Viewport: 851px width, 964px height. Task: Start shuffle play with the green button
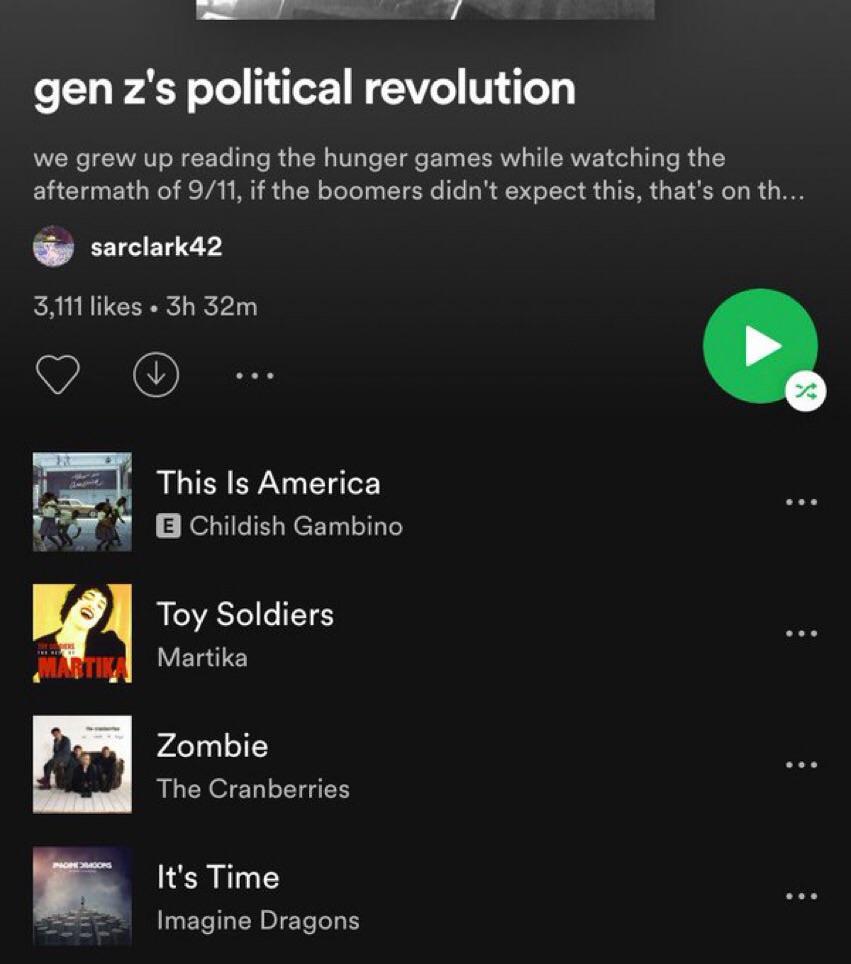click(x=761, y=346)
